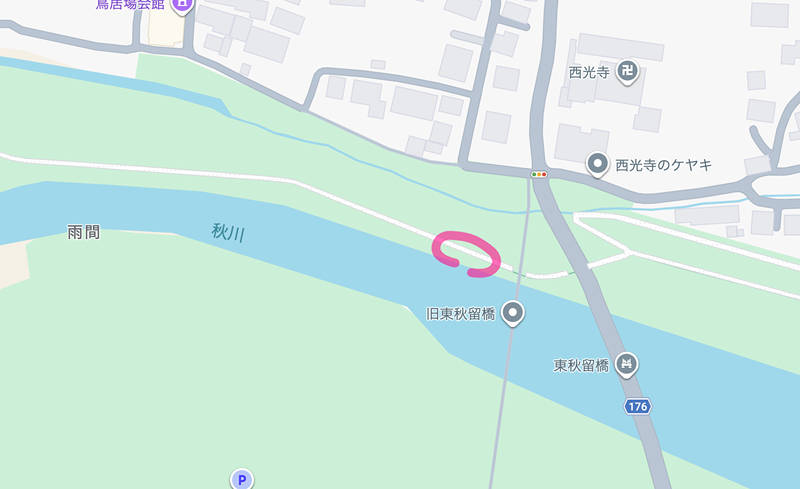The height and width of the screenshot is (489, 800).
Task: Open the 鳥居場会館 place marker
Action: click(182, 5)
